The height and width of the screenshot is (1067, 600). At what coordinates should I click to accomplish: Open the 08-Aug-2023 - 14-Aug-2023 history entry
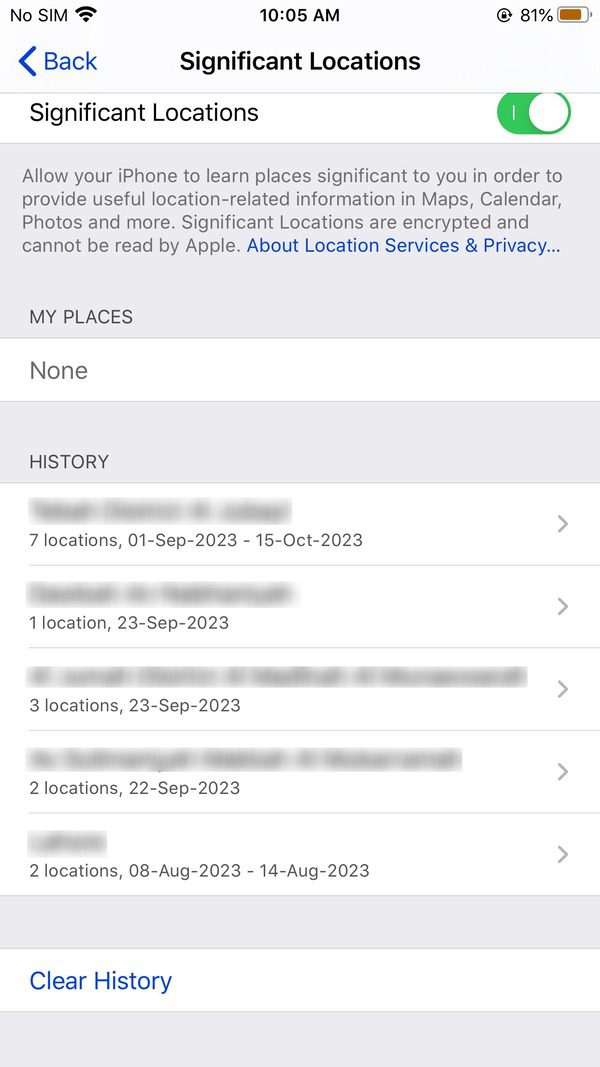click(x=300, y=855)
